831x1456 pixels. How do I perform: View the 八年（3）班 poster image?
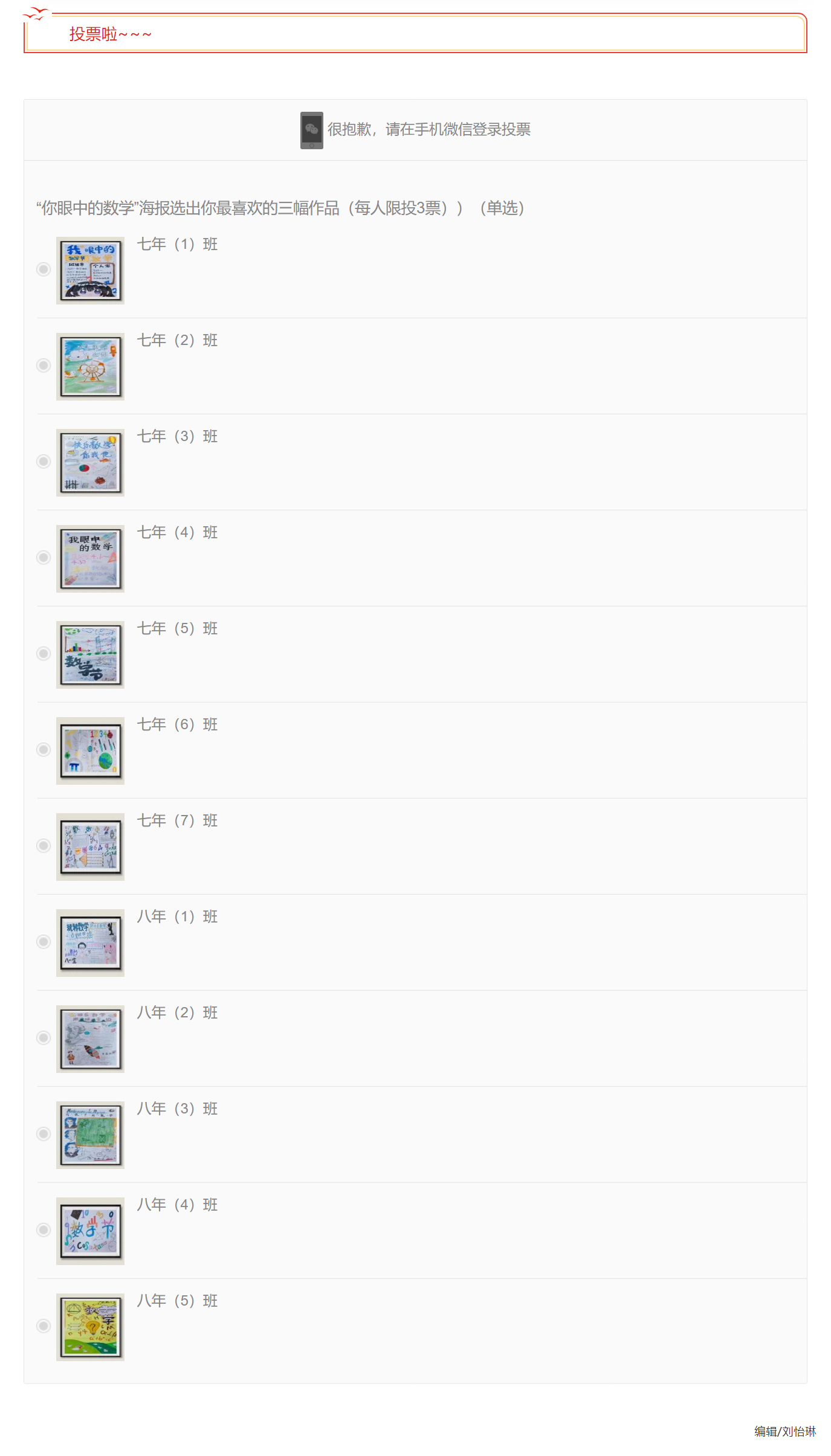[x=90, y=1135]
